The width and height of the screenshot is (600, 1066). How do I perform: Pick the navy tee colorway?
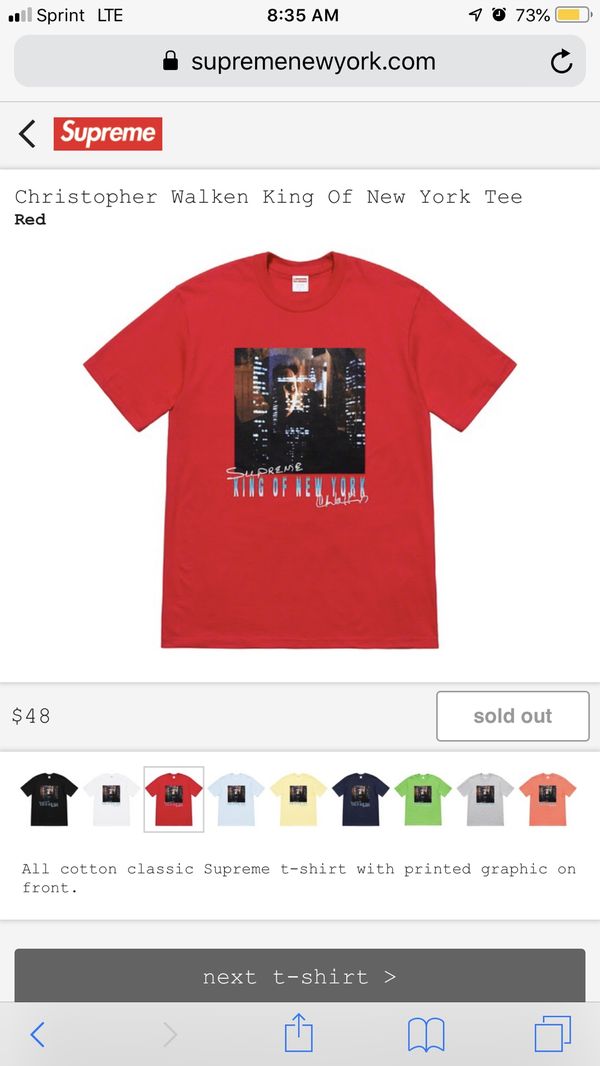tap(361, 800)
